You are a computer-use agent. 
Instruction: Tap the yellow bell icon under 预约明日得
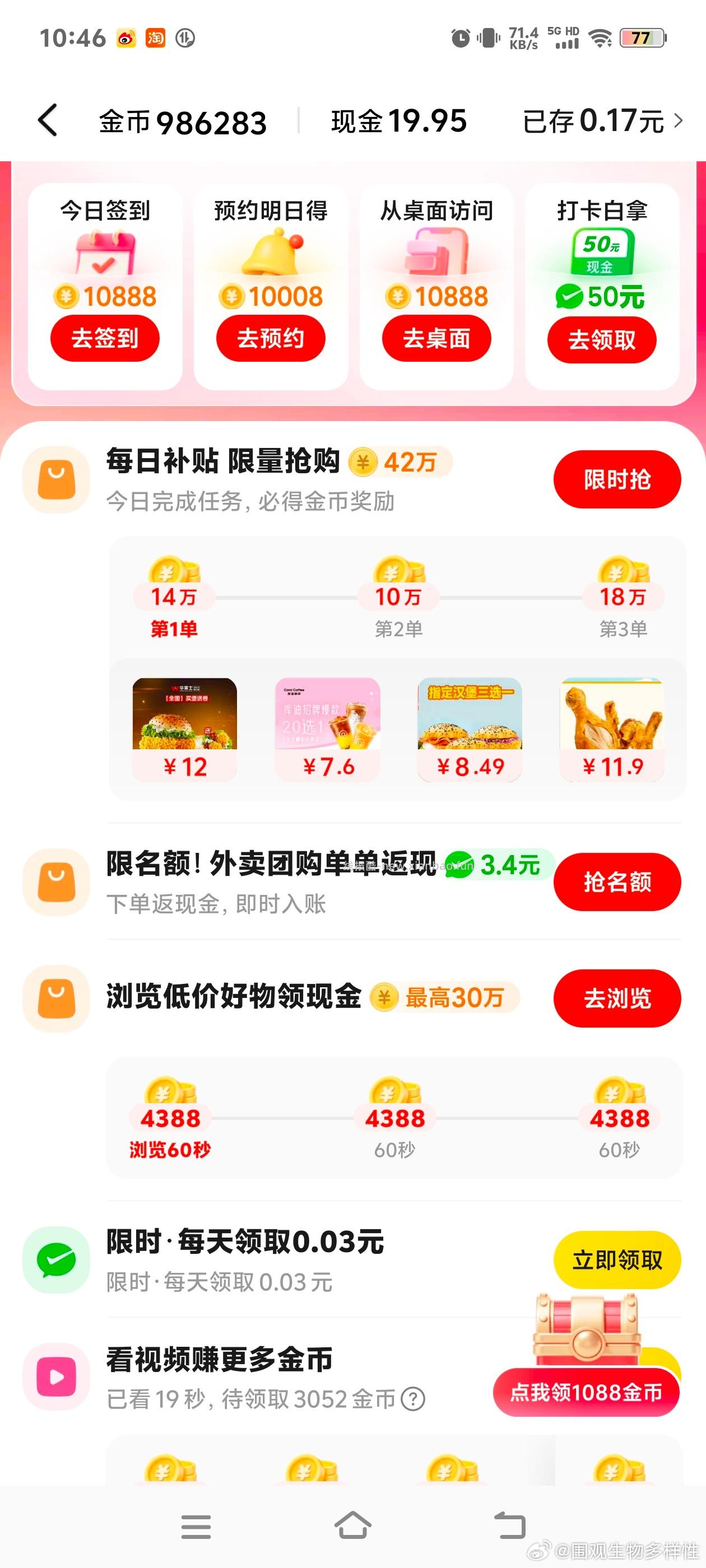click(271, 251)
